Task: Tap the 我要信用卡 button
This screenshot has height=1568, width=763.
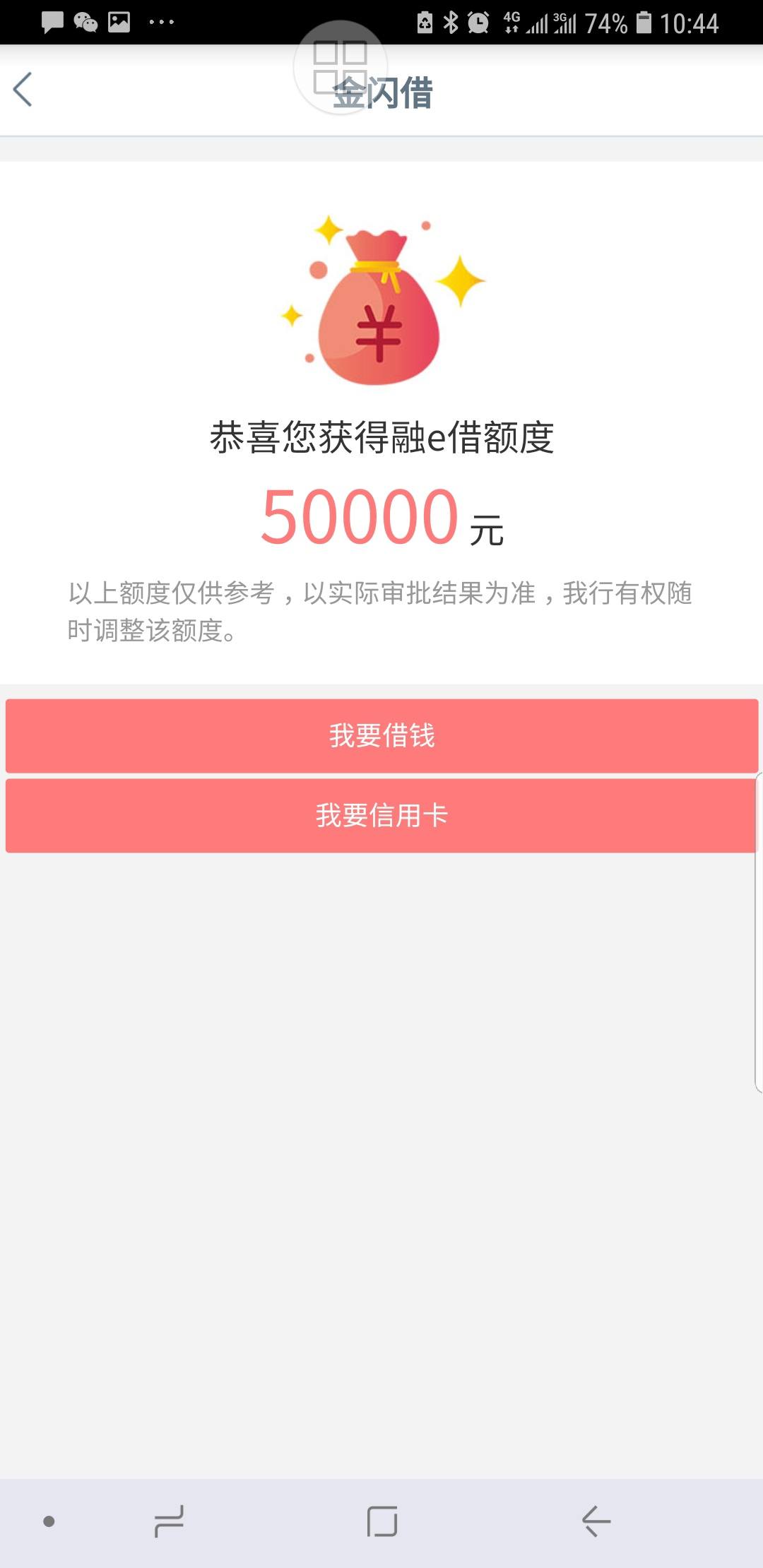Action: [x=381, y=815]
